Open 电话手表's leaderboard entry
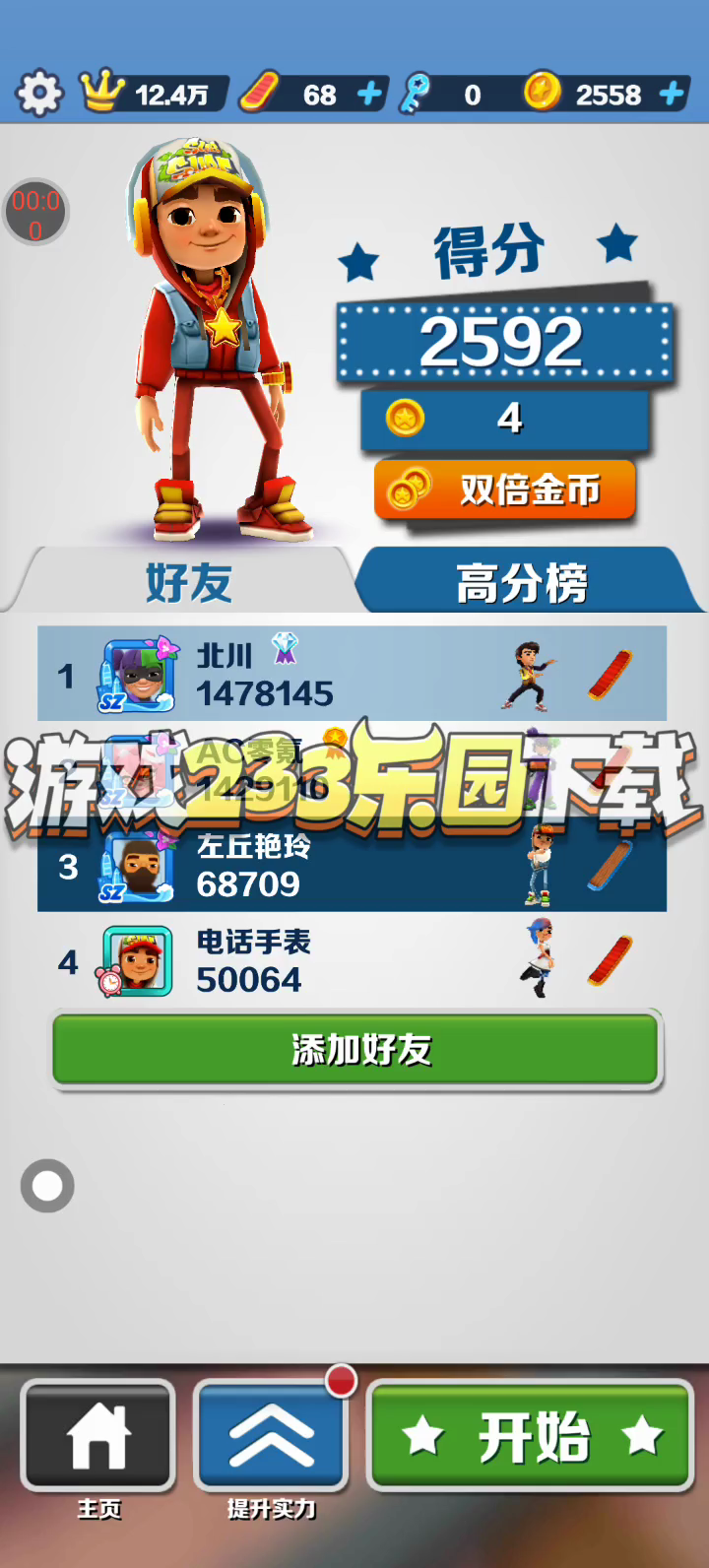This screenshot has height=1568, width=709. click(x=352, y=961)
